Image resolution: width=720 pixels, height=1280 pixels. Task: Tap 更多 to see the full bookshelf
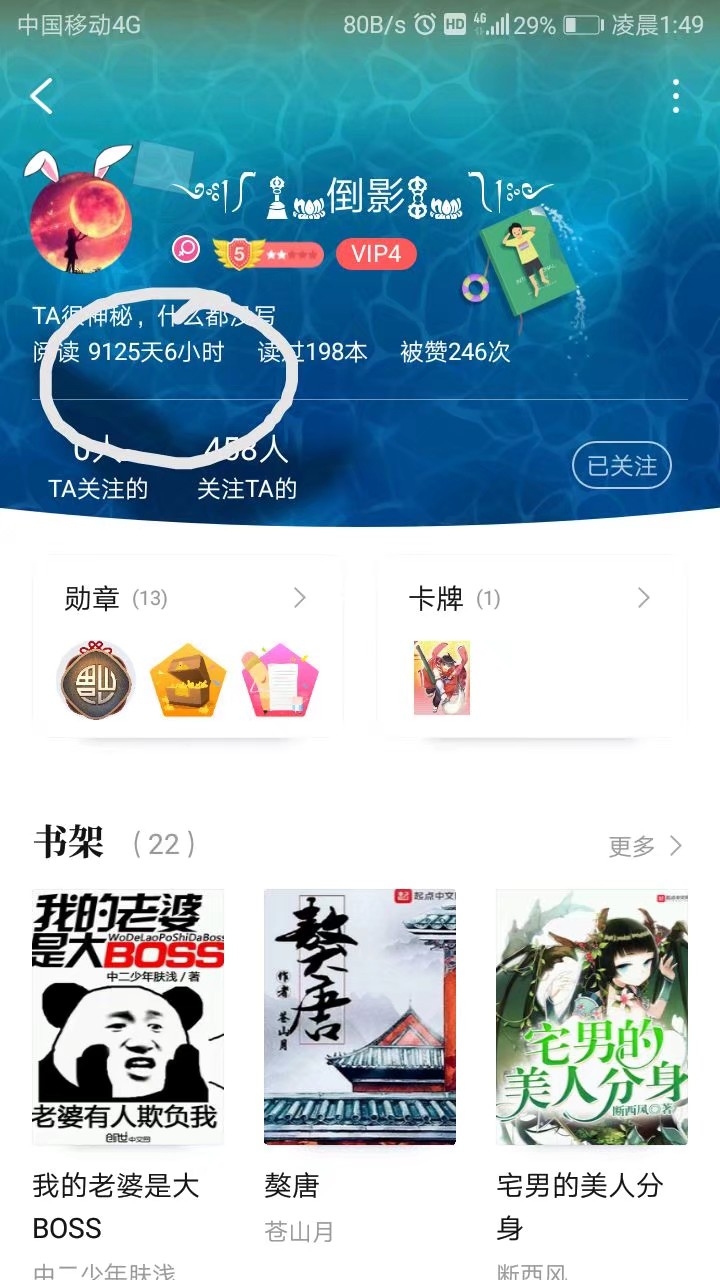(x=645, y=846)
